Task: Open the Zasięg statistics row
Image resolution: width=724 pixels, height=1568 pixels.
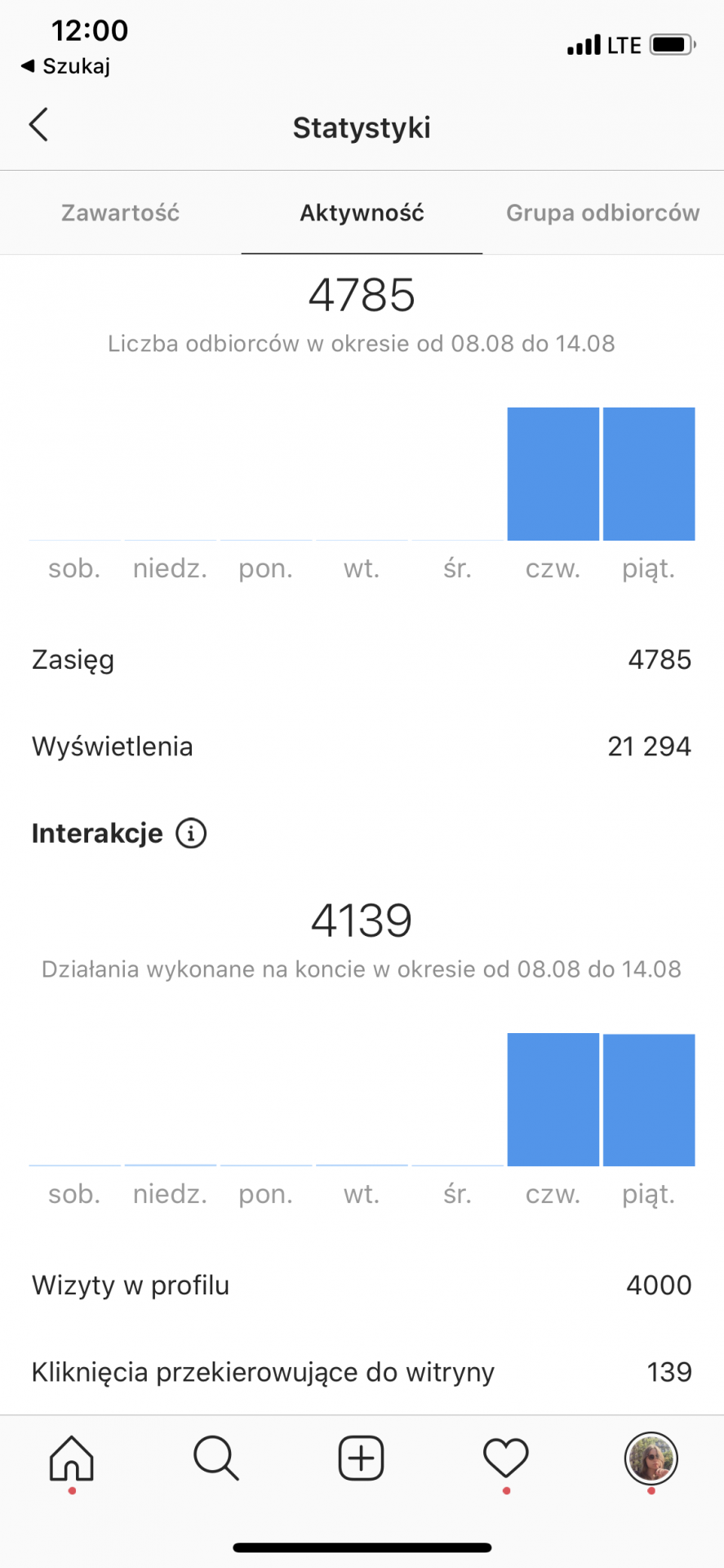Action: [x=362, y=660]
